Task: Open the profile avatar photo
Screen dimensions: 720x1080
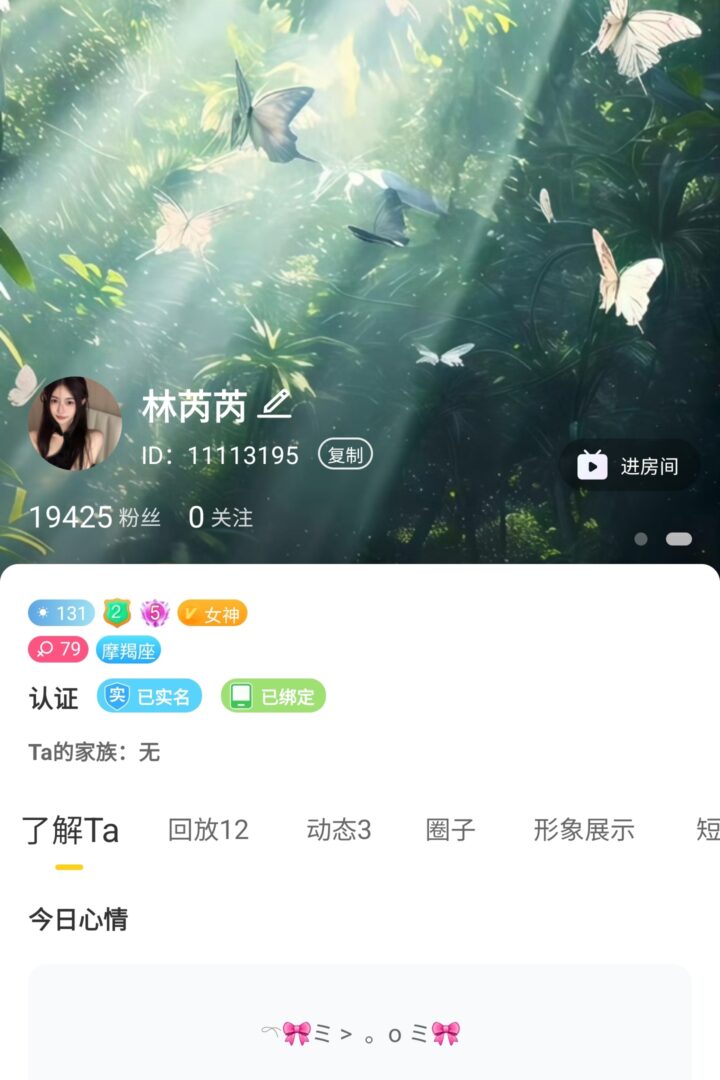Action: pos(75,424)
